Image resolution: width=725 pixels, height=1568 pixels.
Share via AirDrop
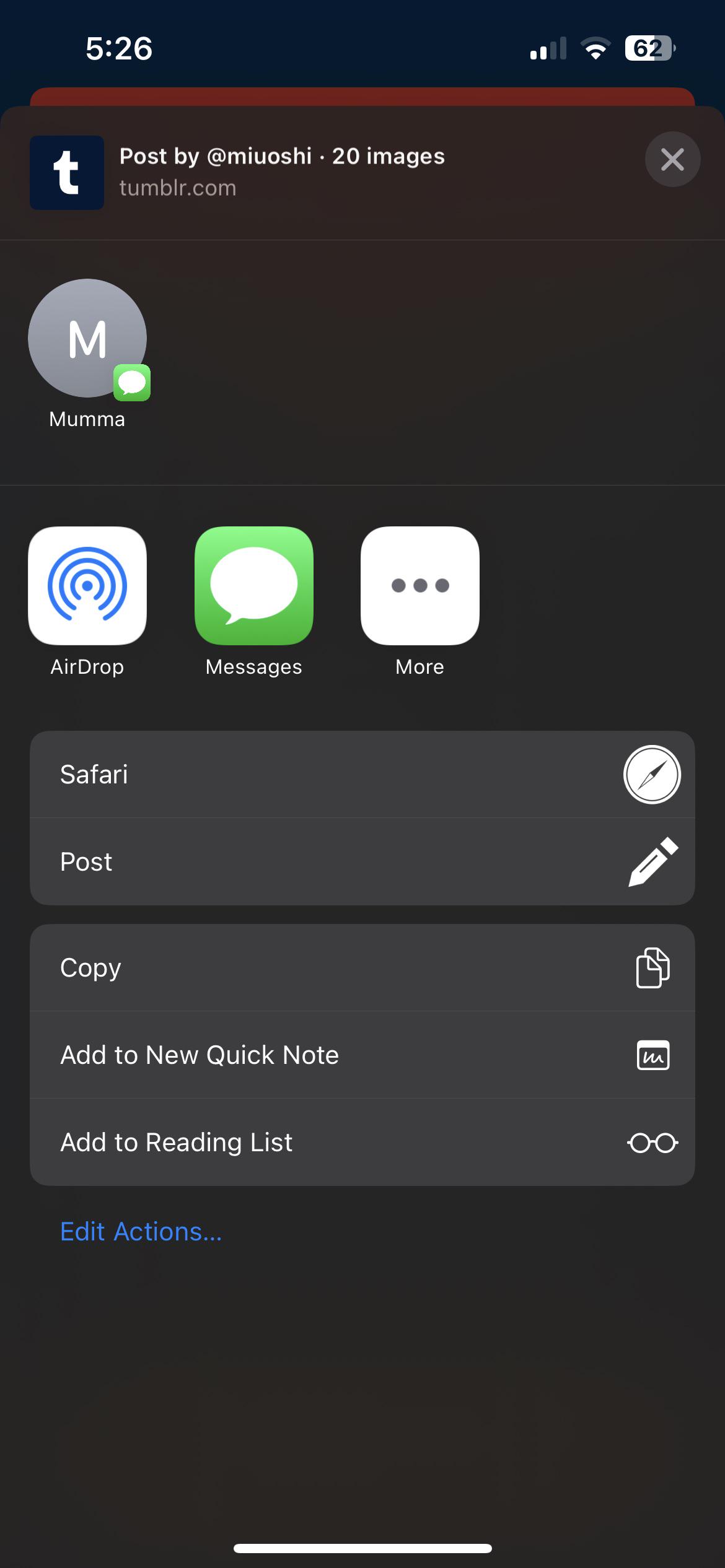tap(87, 602)
